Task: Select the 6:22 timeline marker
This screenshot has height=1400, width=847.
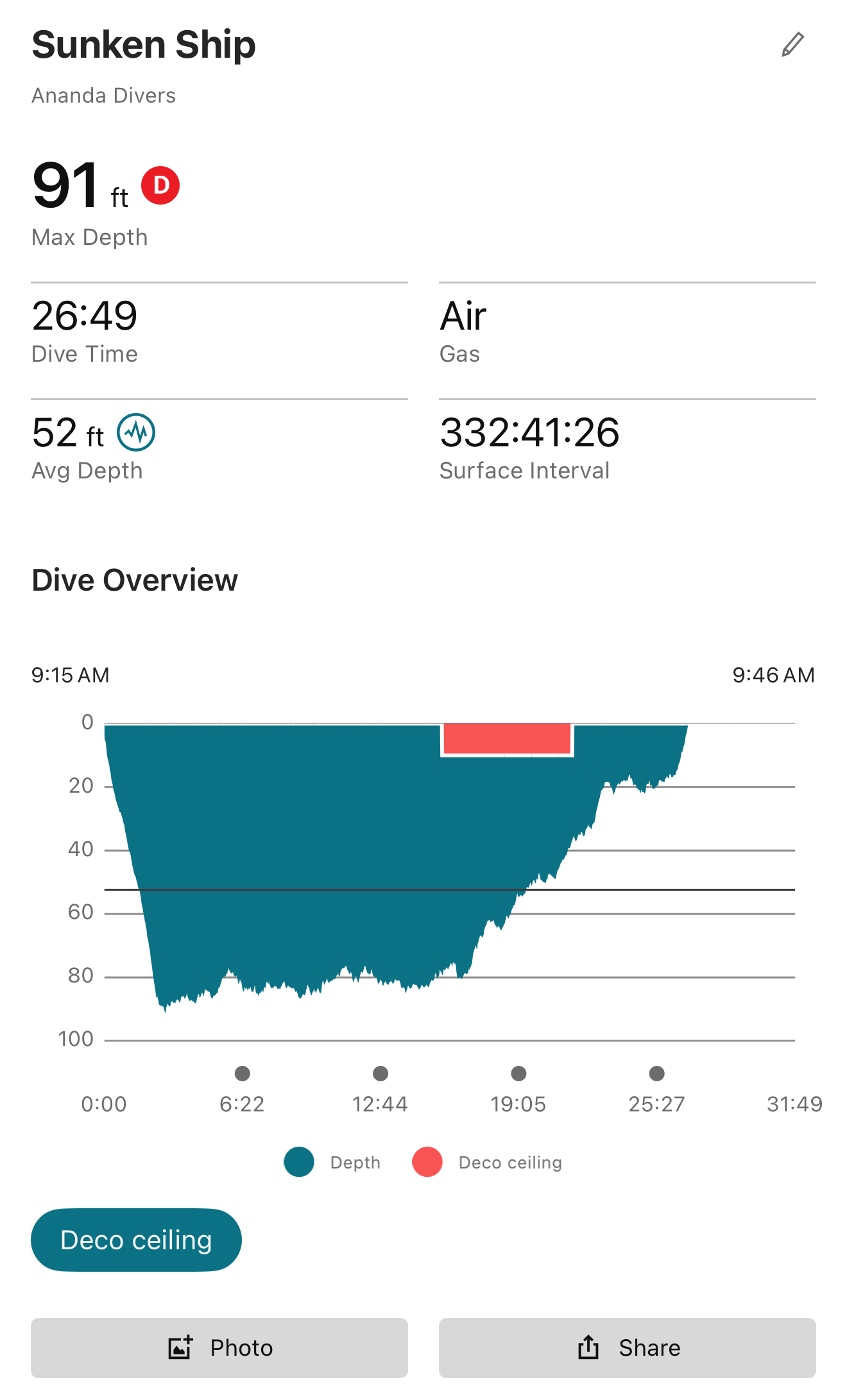Action: 243,1073
